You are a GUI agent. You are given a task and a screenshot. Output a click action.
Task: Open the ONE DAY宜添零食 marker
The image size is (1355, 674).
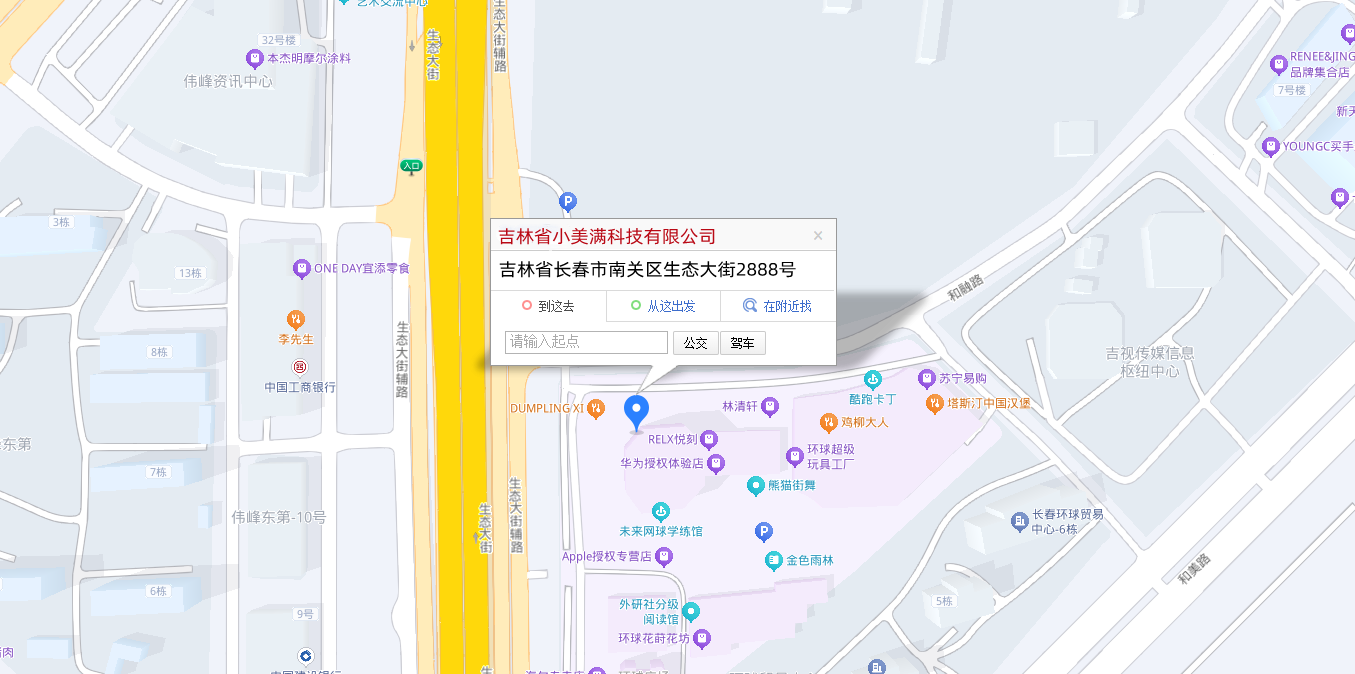pos(301,268)
